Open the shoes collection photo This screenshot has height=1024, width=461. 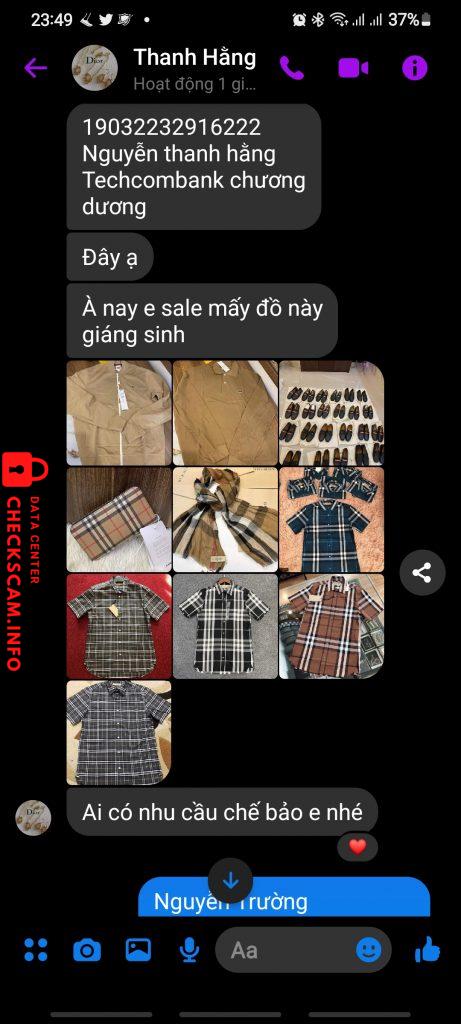point(331,413)
